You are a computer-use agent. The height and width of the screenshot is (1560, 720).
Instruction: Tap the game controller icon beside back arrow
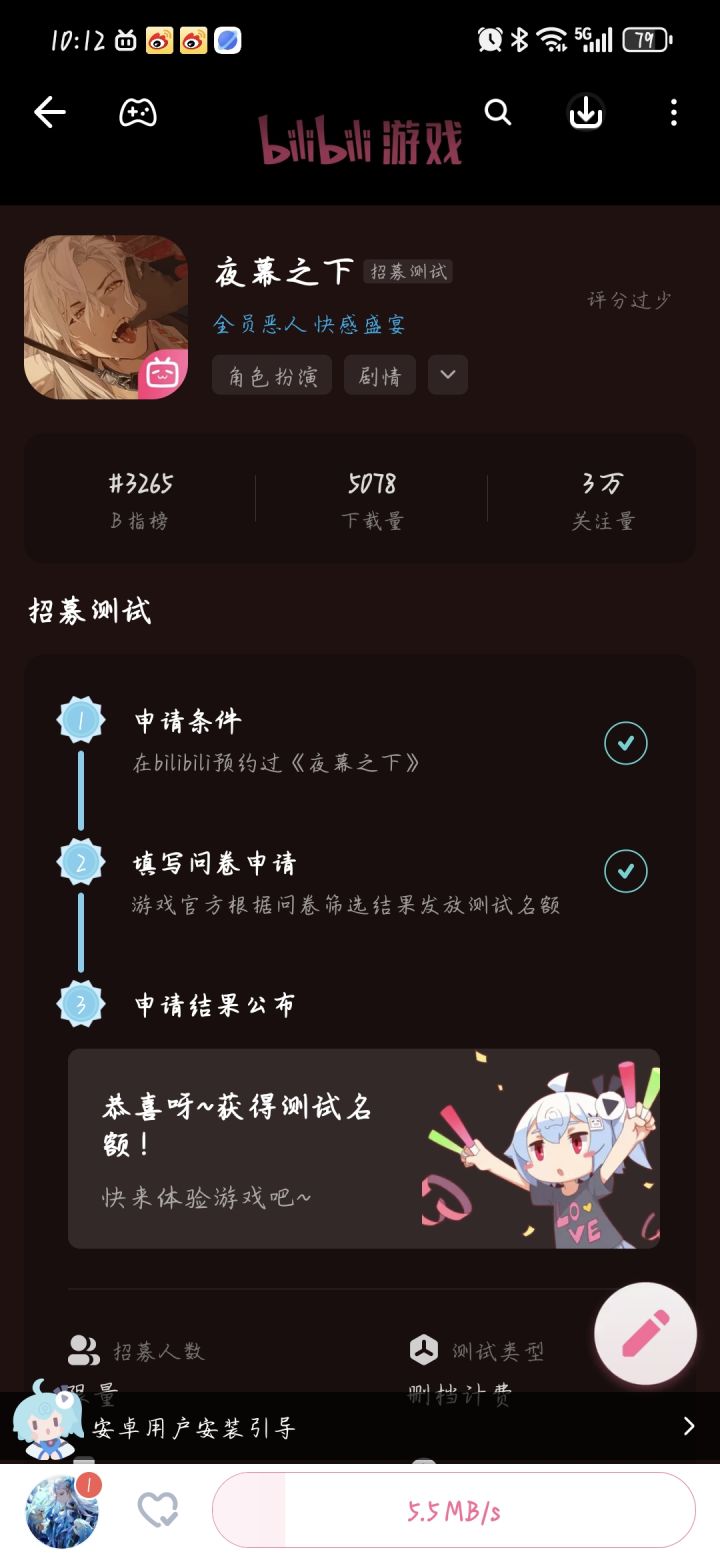(137, 113)
